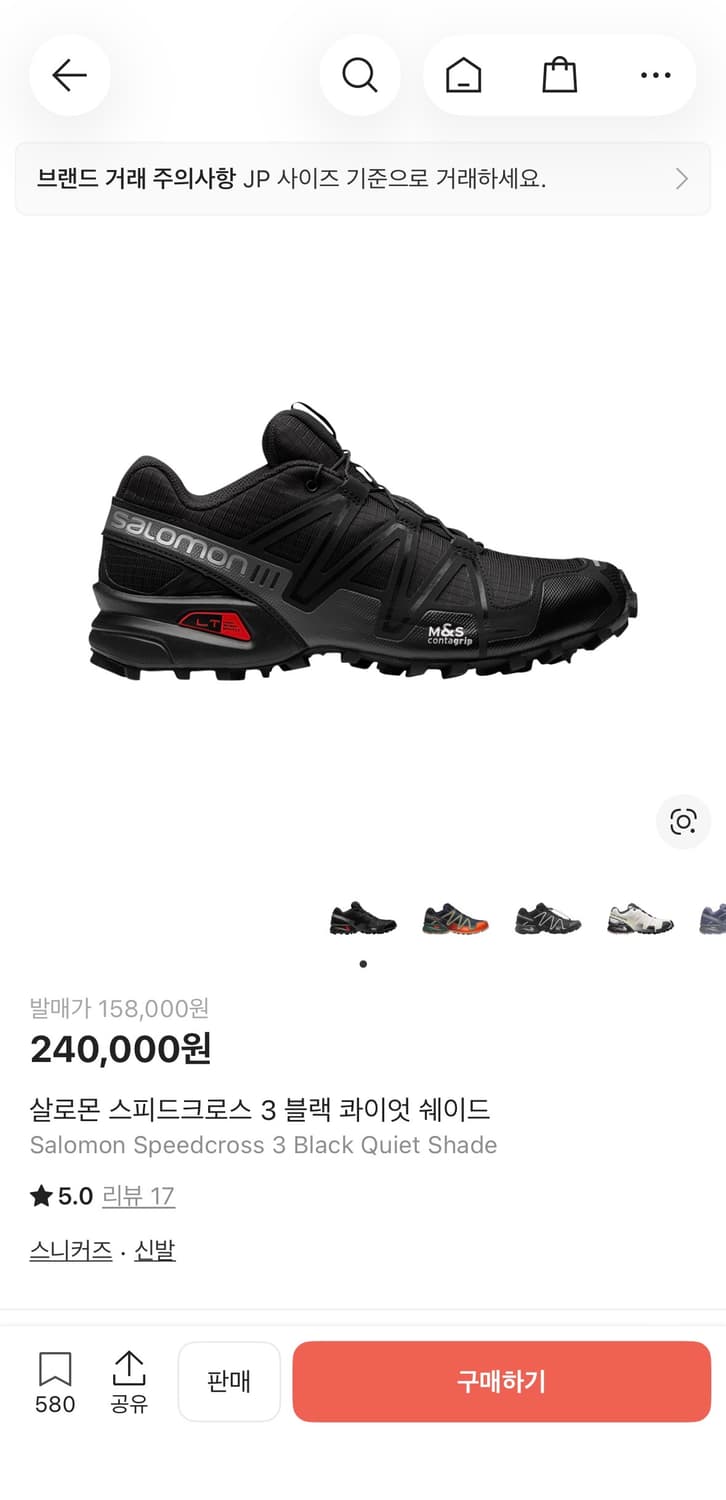
Task: Open the 스니커즈 category link
Action: (69, 1250)
